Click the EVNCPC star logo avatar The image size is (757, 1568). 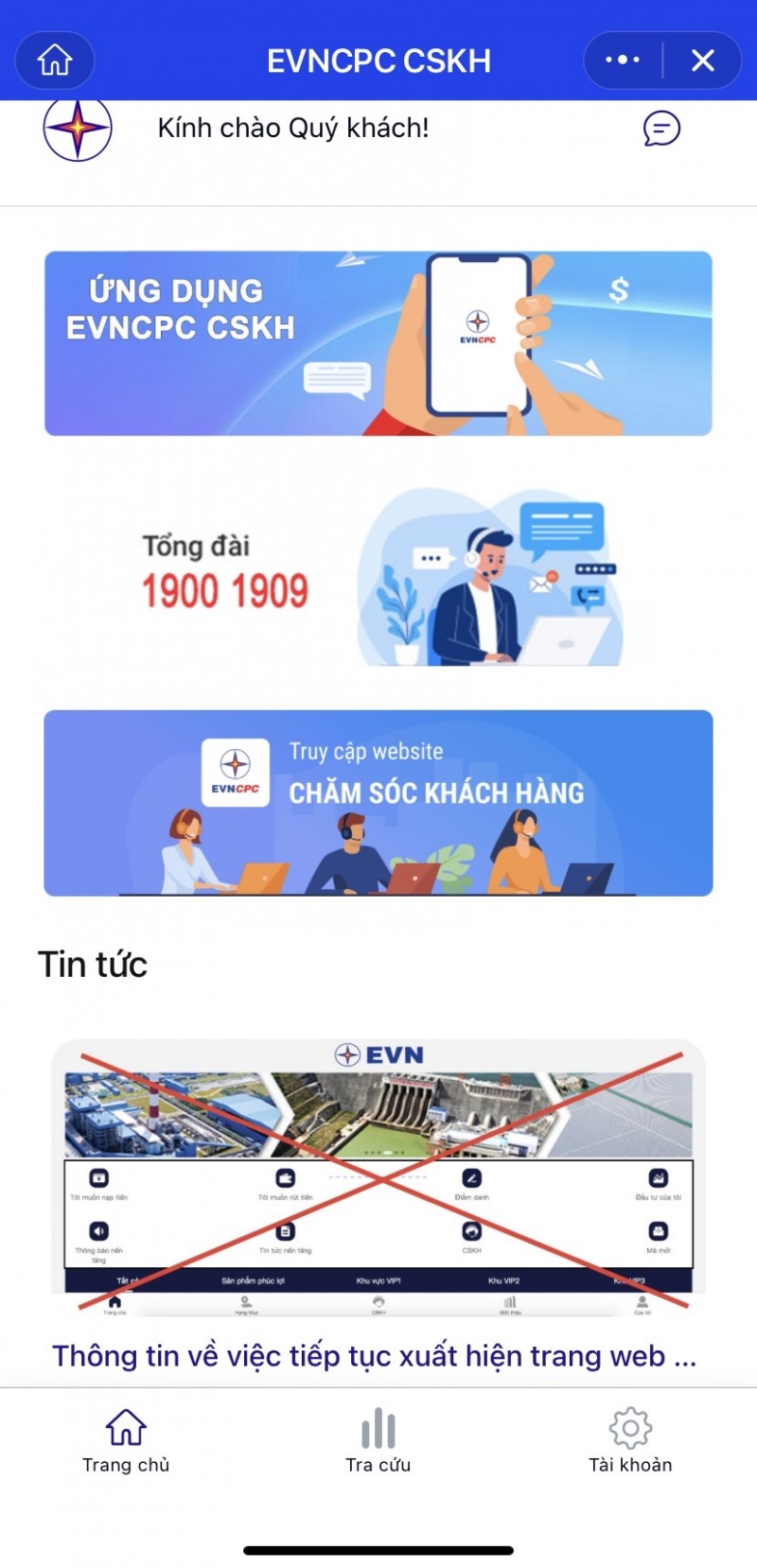pyautogui.click(x=77, y=129)
